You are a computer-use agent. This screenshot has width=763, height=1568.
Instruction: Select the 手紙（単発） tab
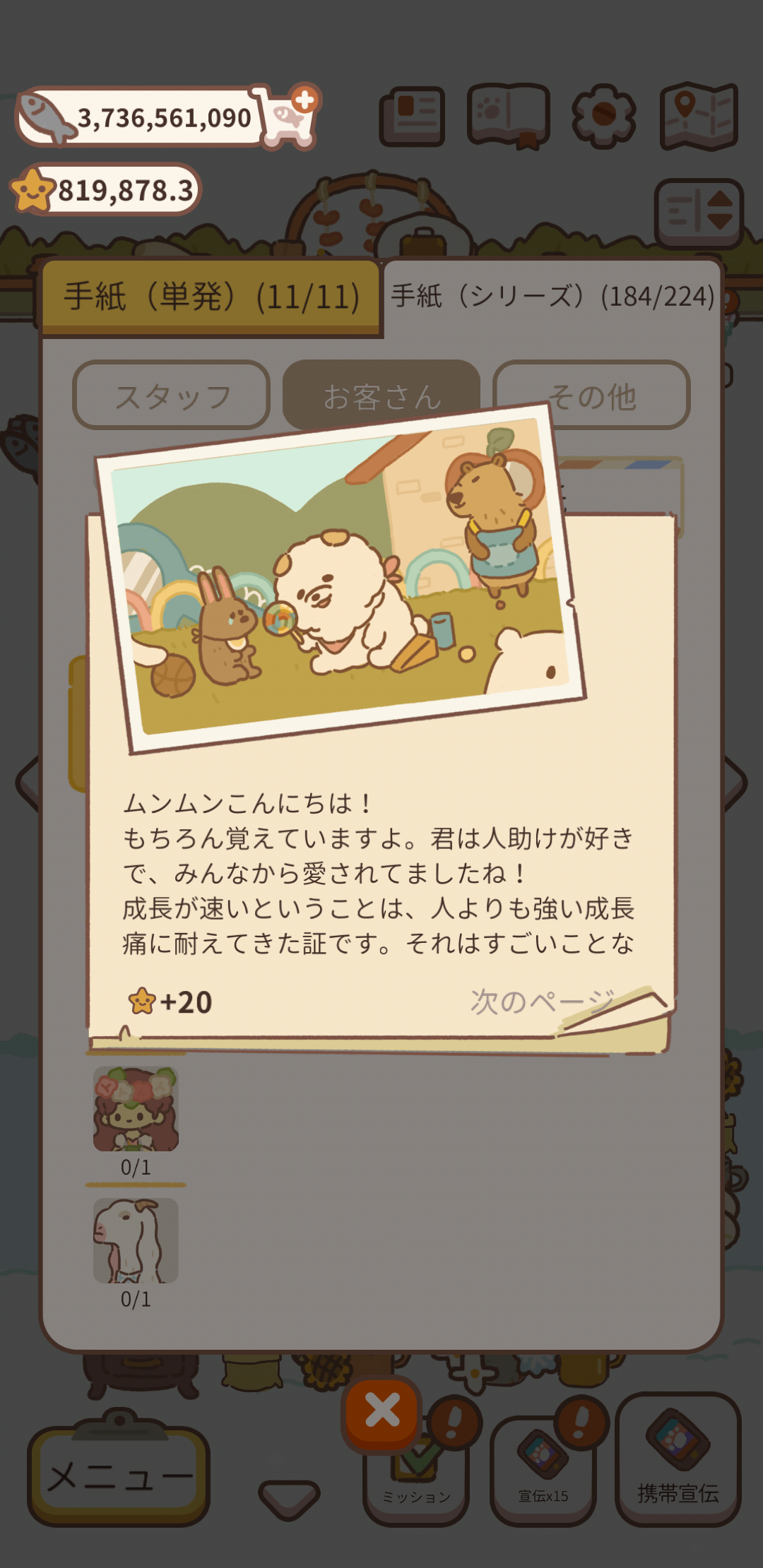211,297
